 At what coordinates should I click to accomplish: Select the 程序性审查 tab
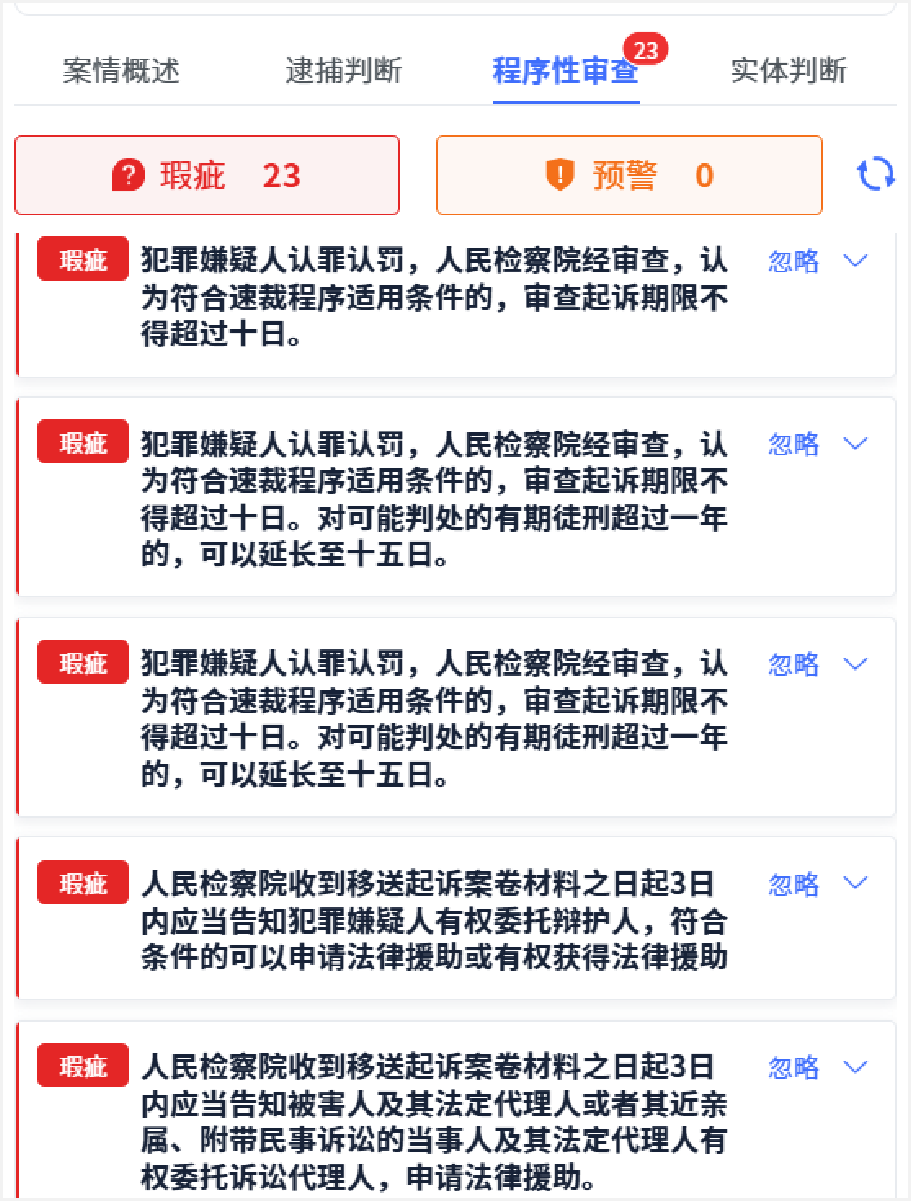click(x=565, y=71)
